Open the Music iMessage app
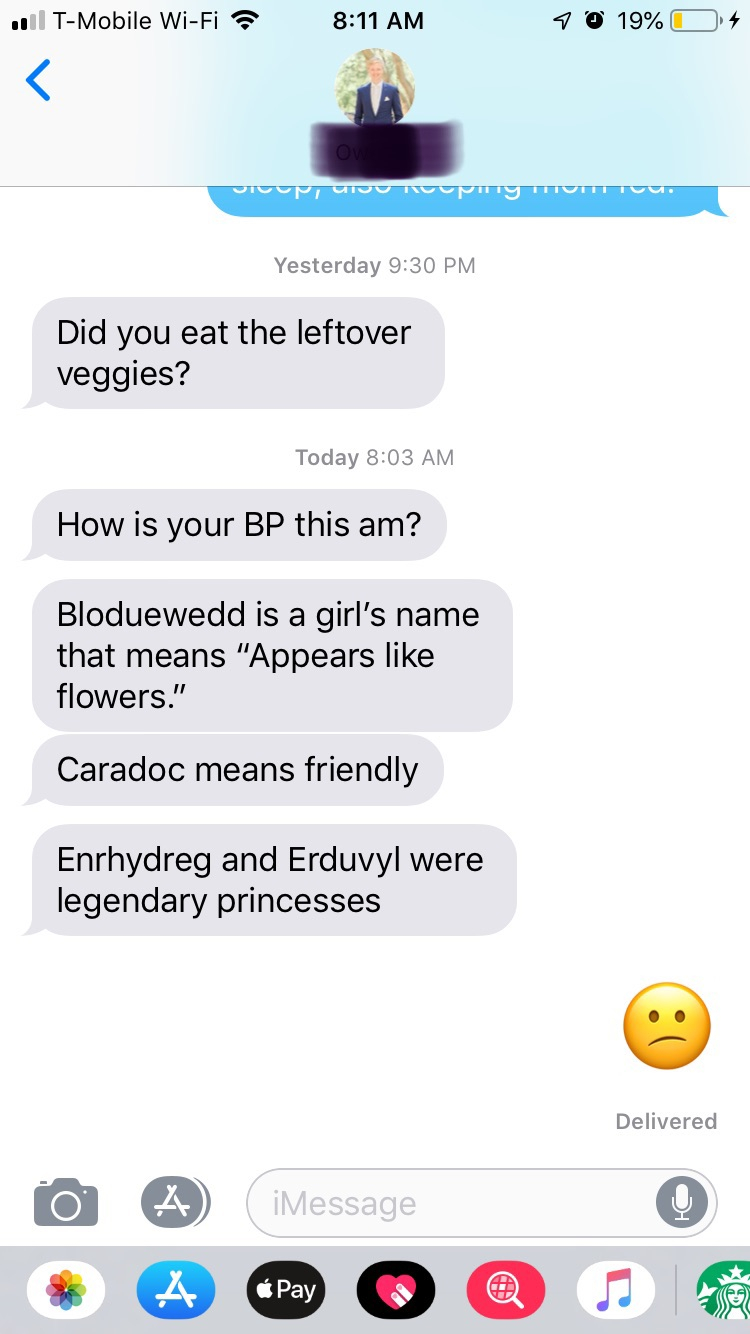The width and height of the screenshot is (750, 1334). (x=615, y=1290)
